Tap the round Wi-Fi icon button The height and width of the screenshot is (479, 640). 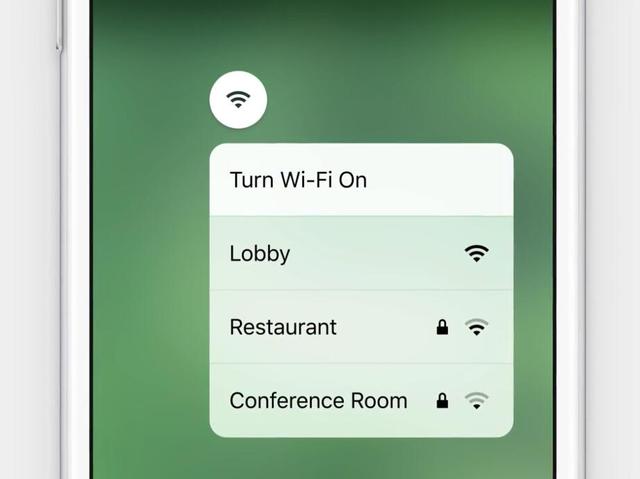tap(238, 100)
